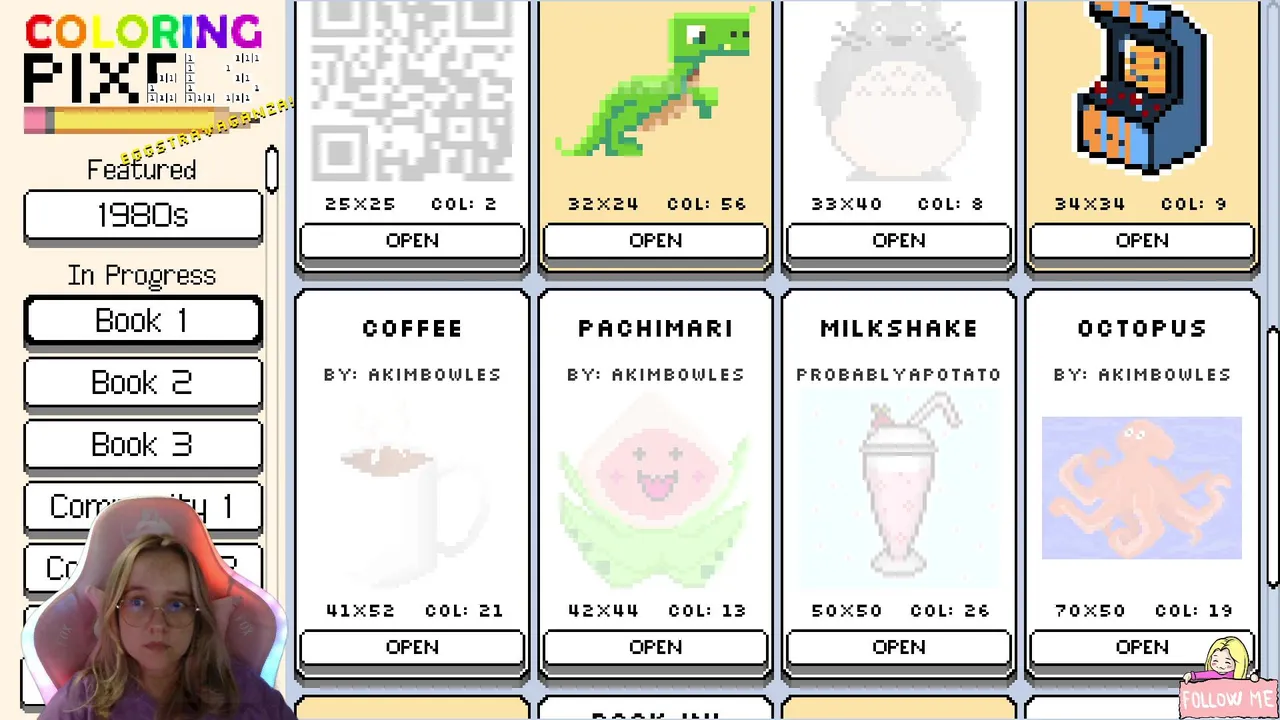Select the 1980s featured book

coord(142,216)
